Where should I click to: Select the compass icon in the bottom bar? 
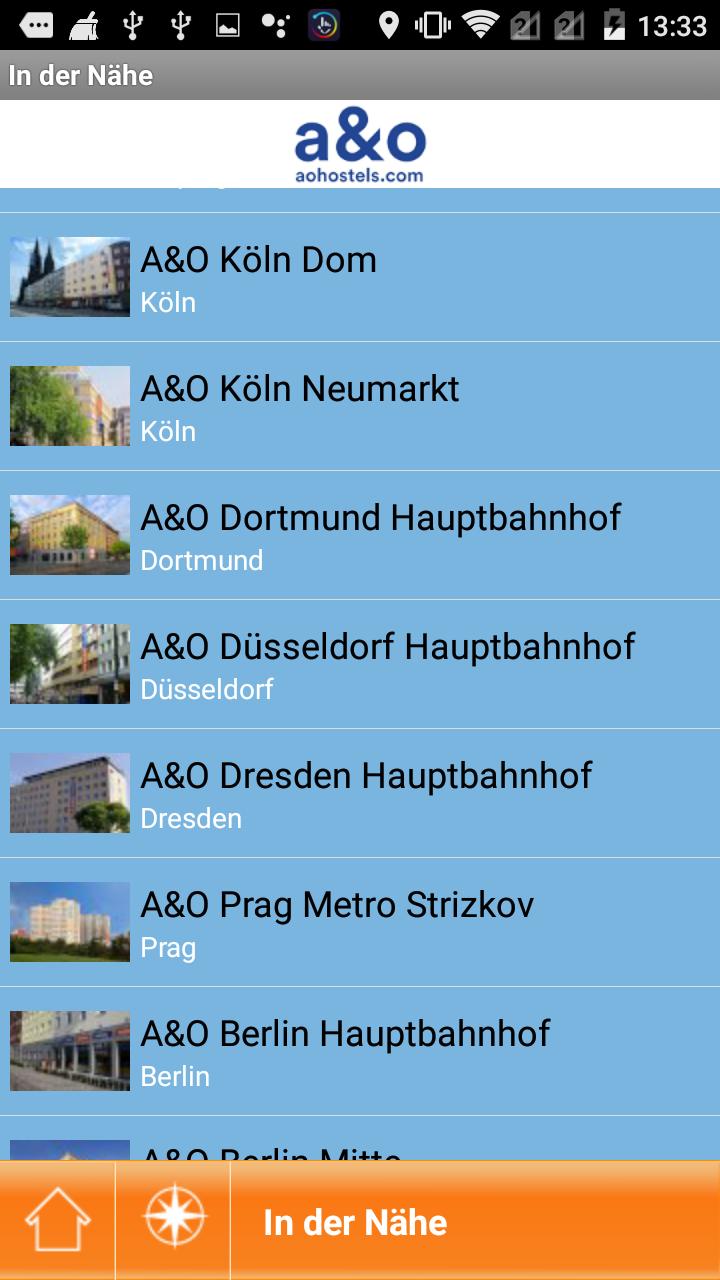(174, 1221)
